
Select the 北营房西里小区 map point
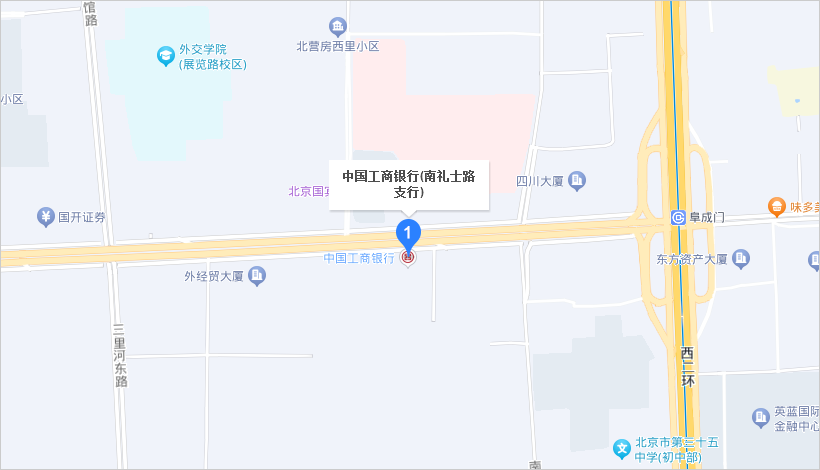(338, 26)
